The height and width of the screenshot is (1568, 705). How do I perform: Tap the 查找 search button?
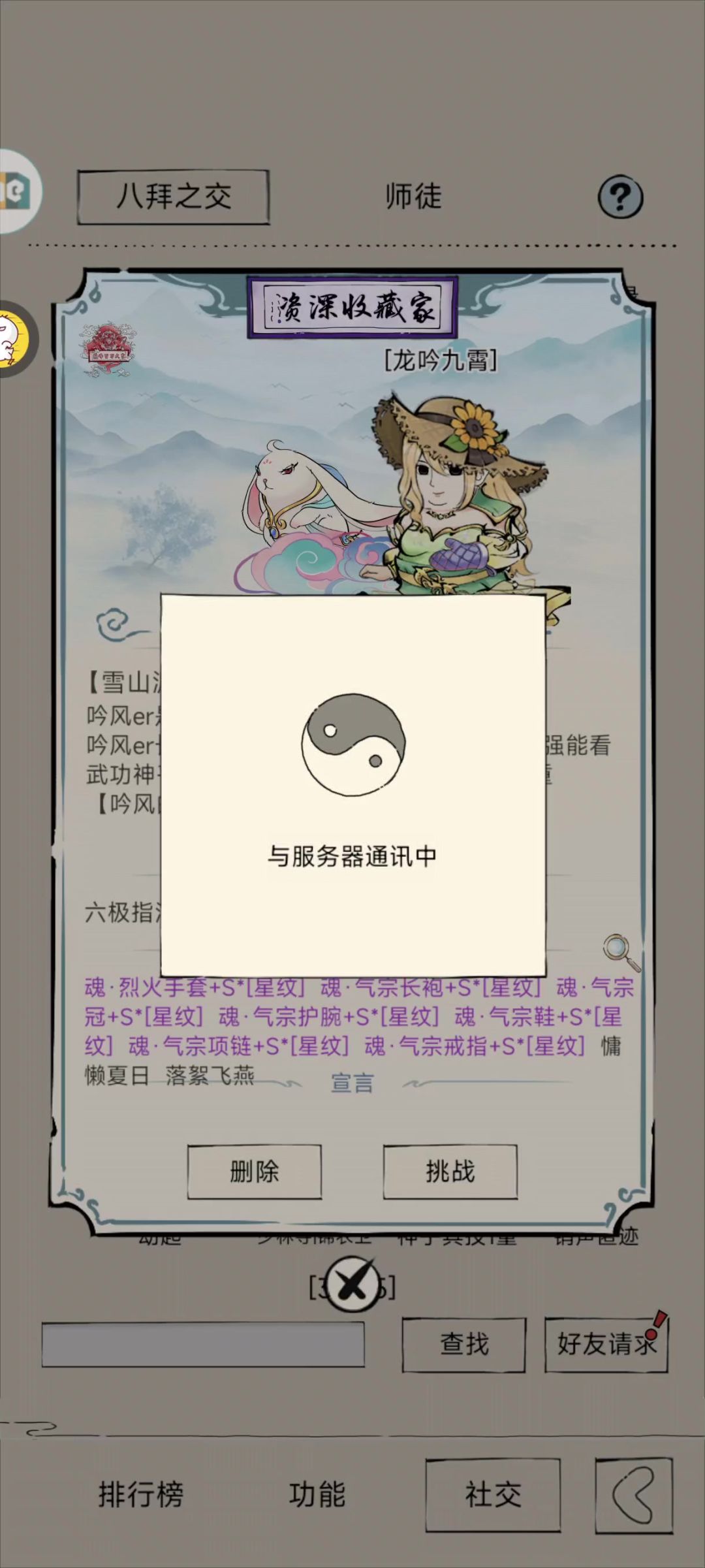(x=463, y=1344)
